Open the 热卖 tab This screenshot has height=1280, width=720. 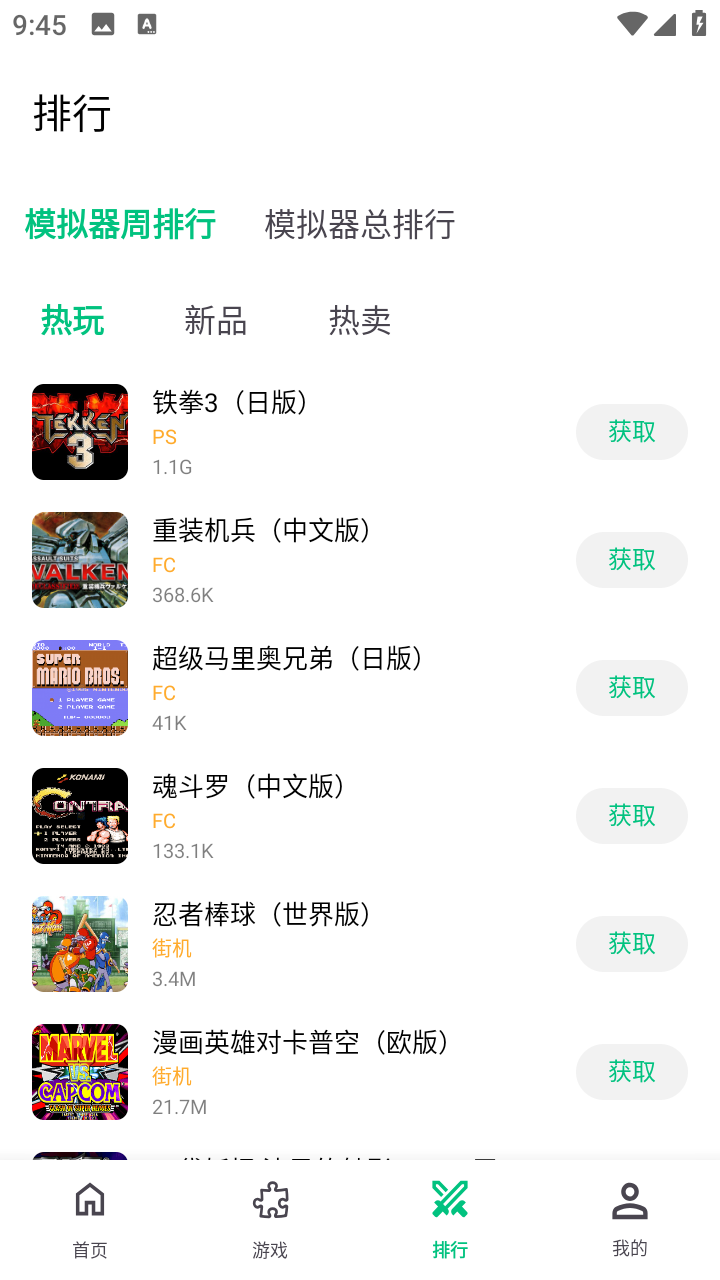point(359,320)
